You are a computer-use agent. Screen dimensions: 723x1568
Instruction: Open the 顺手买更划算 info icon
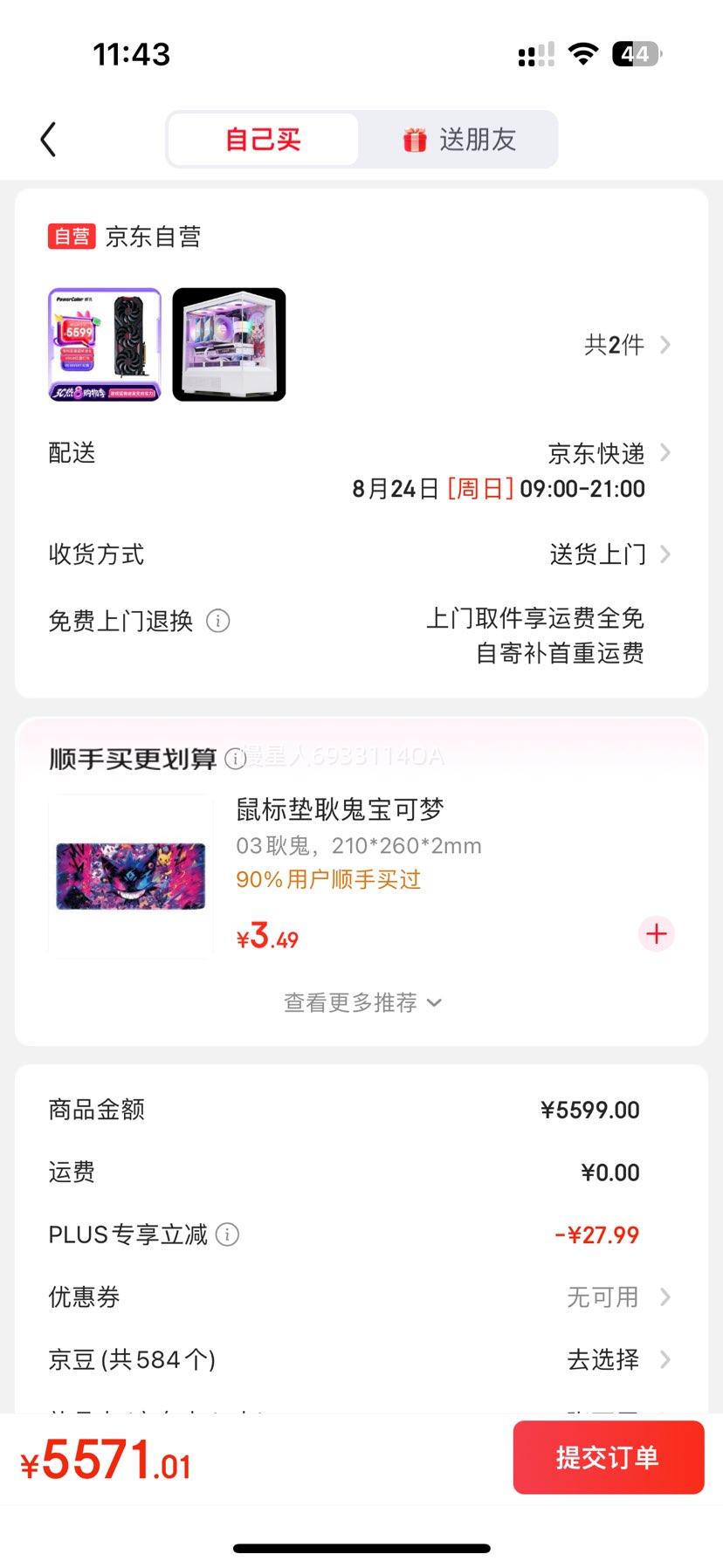coord(234,759)
